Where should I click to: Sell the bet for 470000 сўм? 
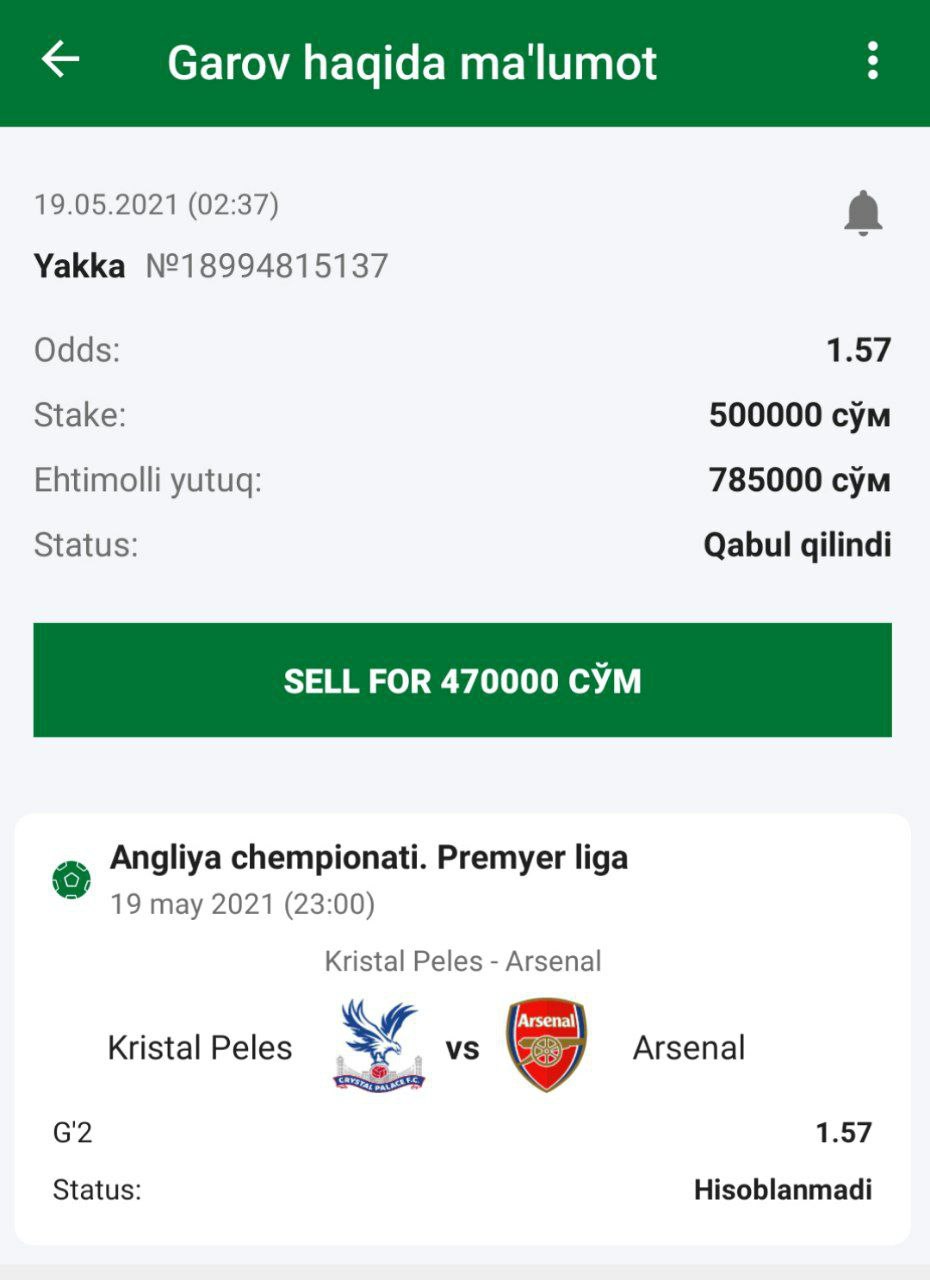coord(462,680)
